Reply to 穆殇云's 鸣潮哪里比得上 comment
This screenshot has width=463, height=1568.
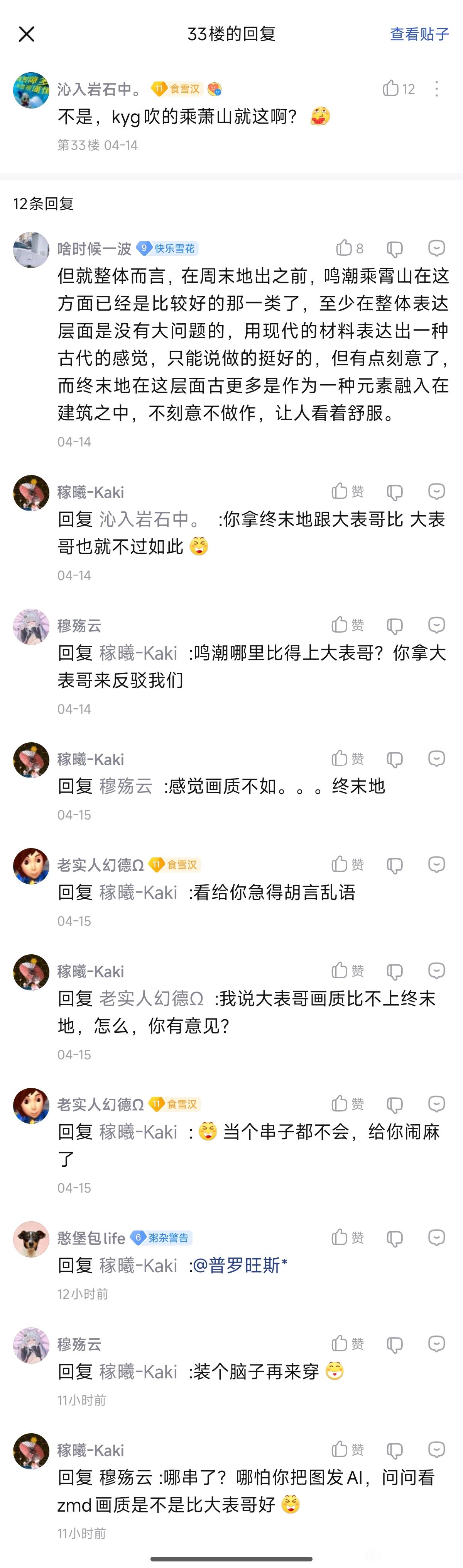[436, 624]
